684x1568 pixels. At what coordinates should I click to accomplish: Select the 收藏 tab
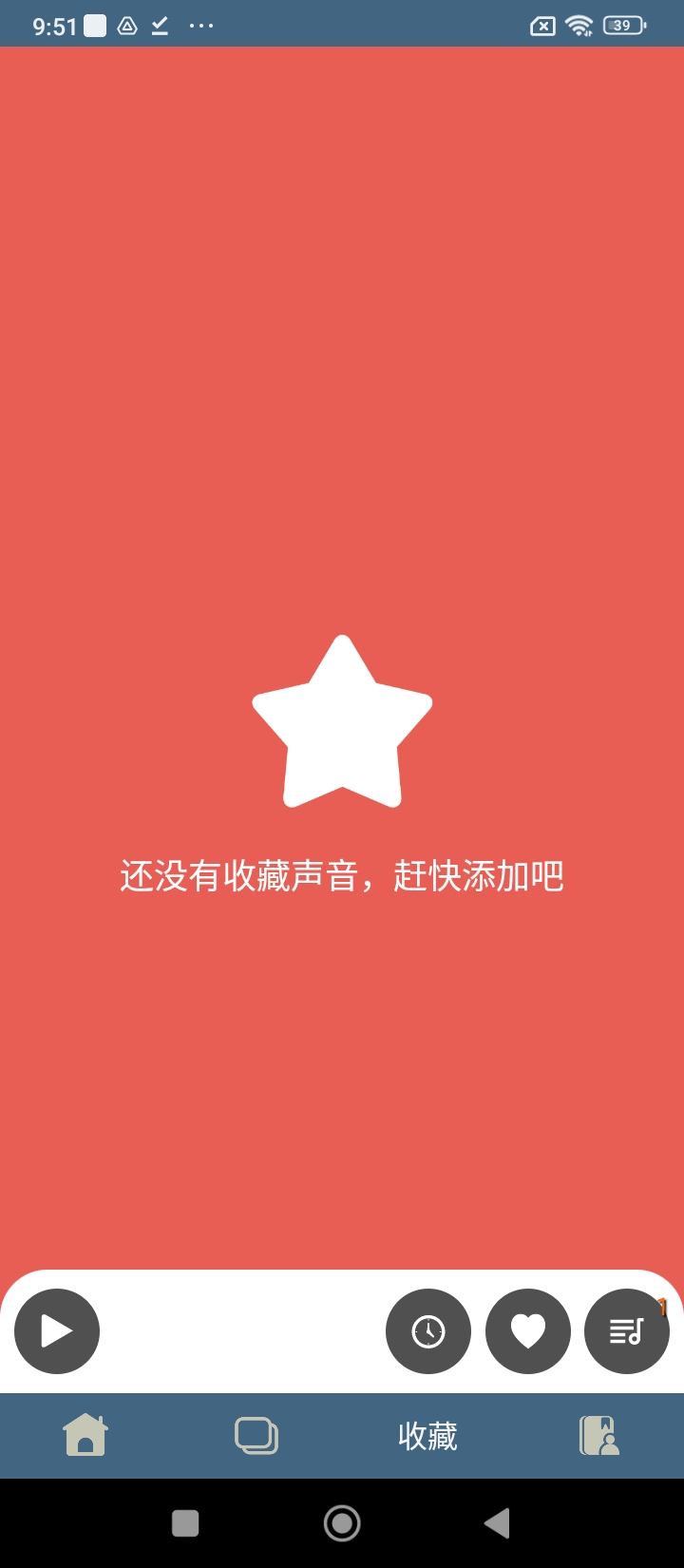point(427,1435)
